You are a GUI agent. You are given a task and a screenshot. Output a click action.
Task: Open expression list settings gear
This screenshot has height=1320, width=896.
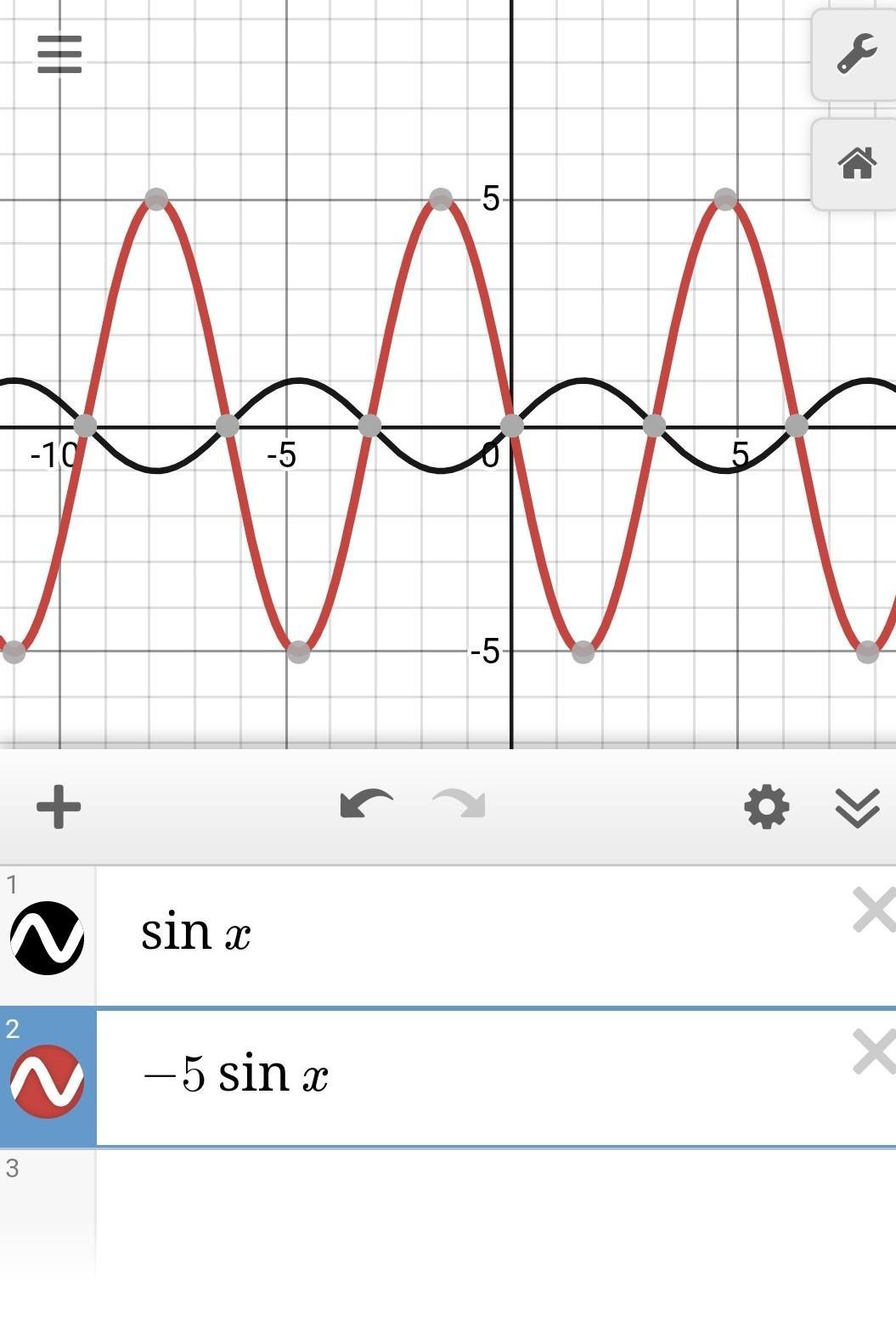pos(766,806)
